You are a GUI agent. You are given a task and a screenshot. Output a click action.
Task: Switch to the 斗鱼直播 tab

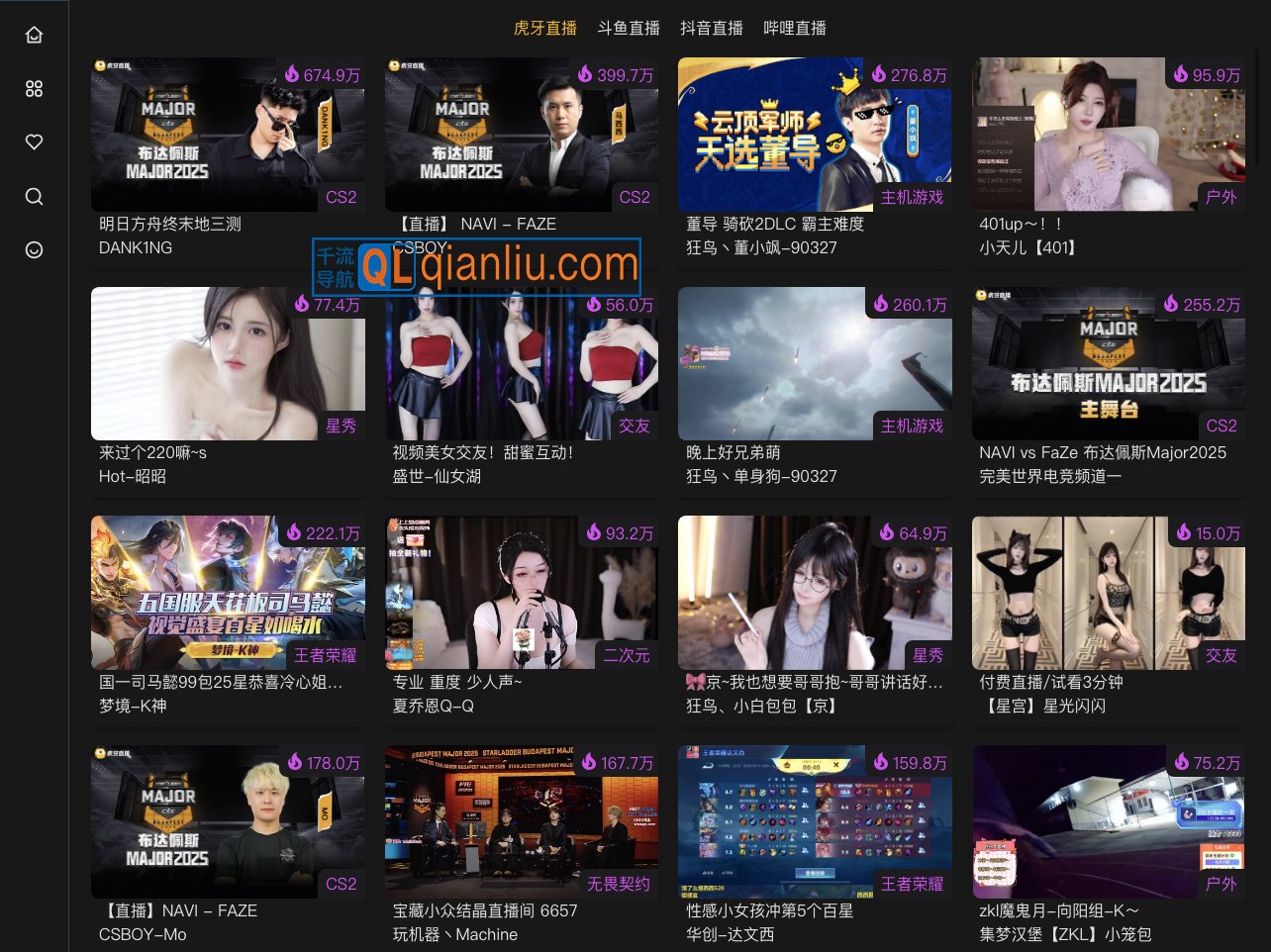point(628,28)
